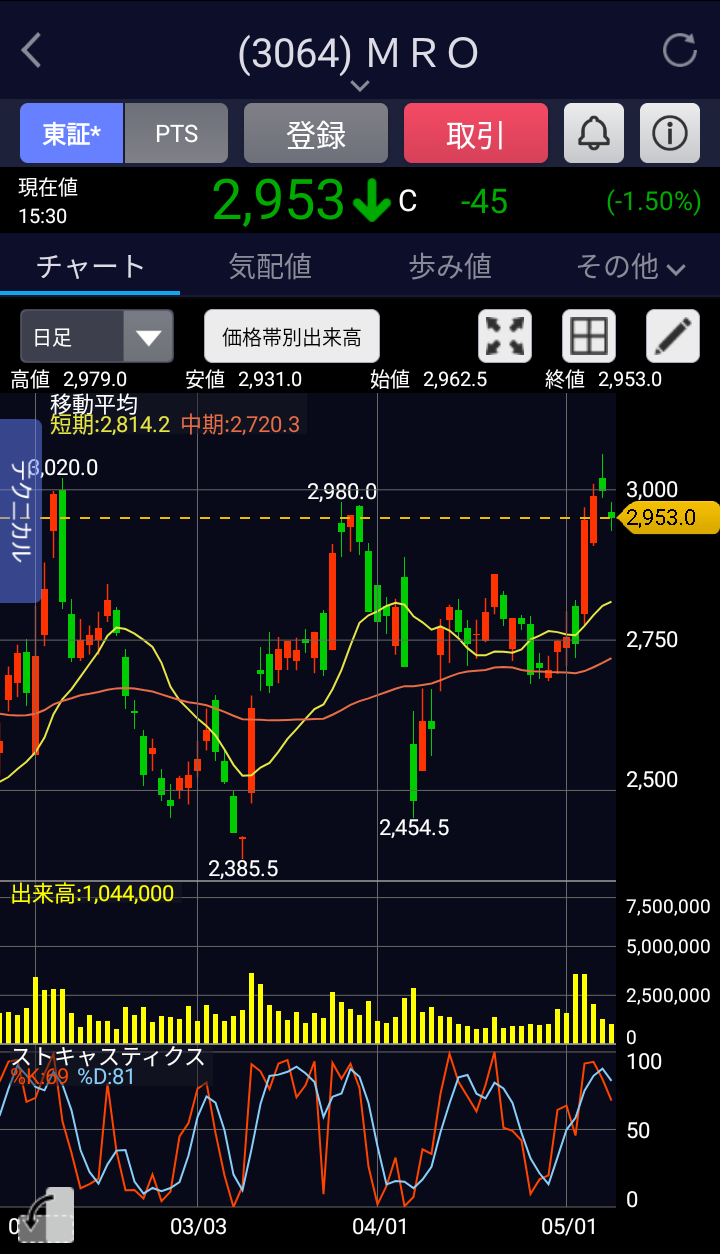This screenshot has height=1254, width=720.
Task: Open the chart drawing pencil tool
Action: (672, 336)
